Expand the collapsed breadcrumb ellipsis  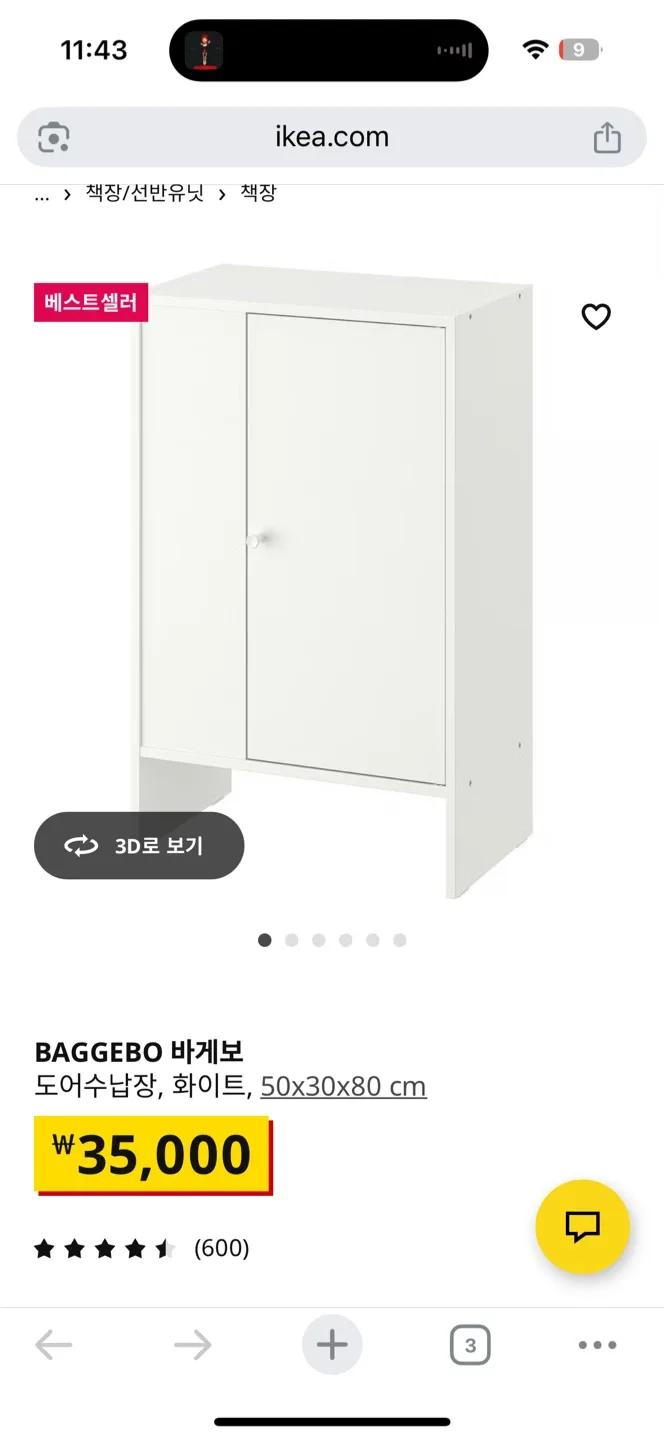pyautogui.click(x=41, y=195)
